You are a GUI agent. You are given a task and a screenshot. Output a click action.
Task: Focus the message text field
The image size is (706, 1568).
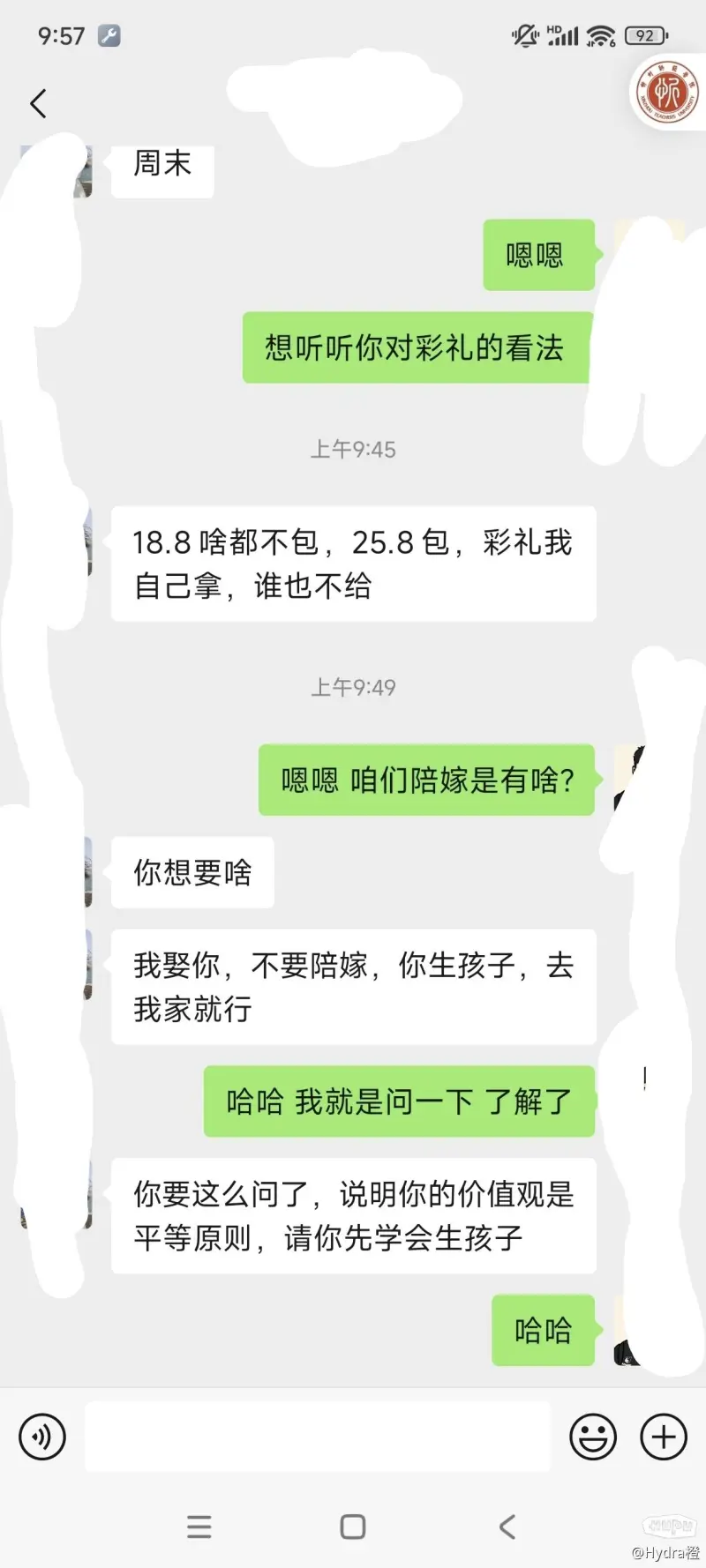(318, 1437)
